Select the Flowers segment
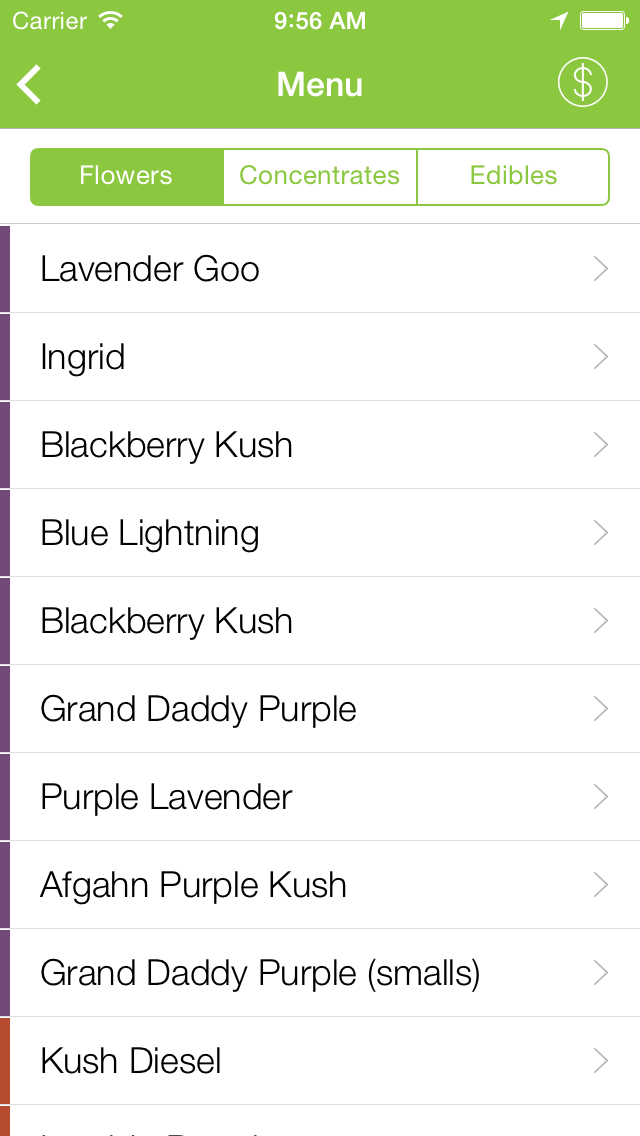 [x=126, y=177]
